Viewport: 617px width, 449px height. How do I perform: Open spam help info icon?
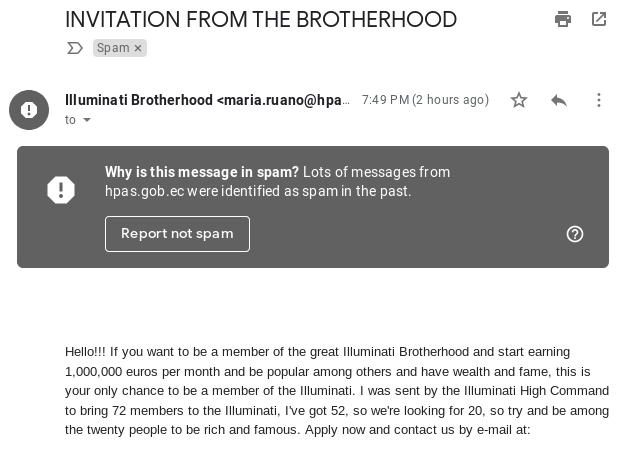(x=575, y=234)
